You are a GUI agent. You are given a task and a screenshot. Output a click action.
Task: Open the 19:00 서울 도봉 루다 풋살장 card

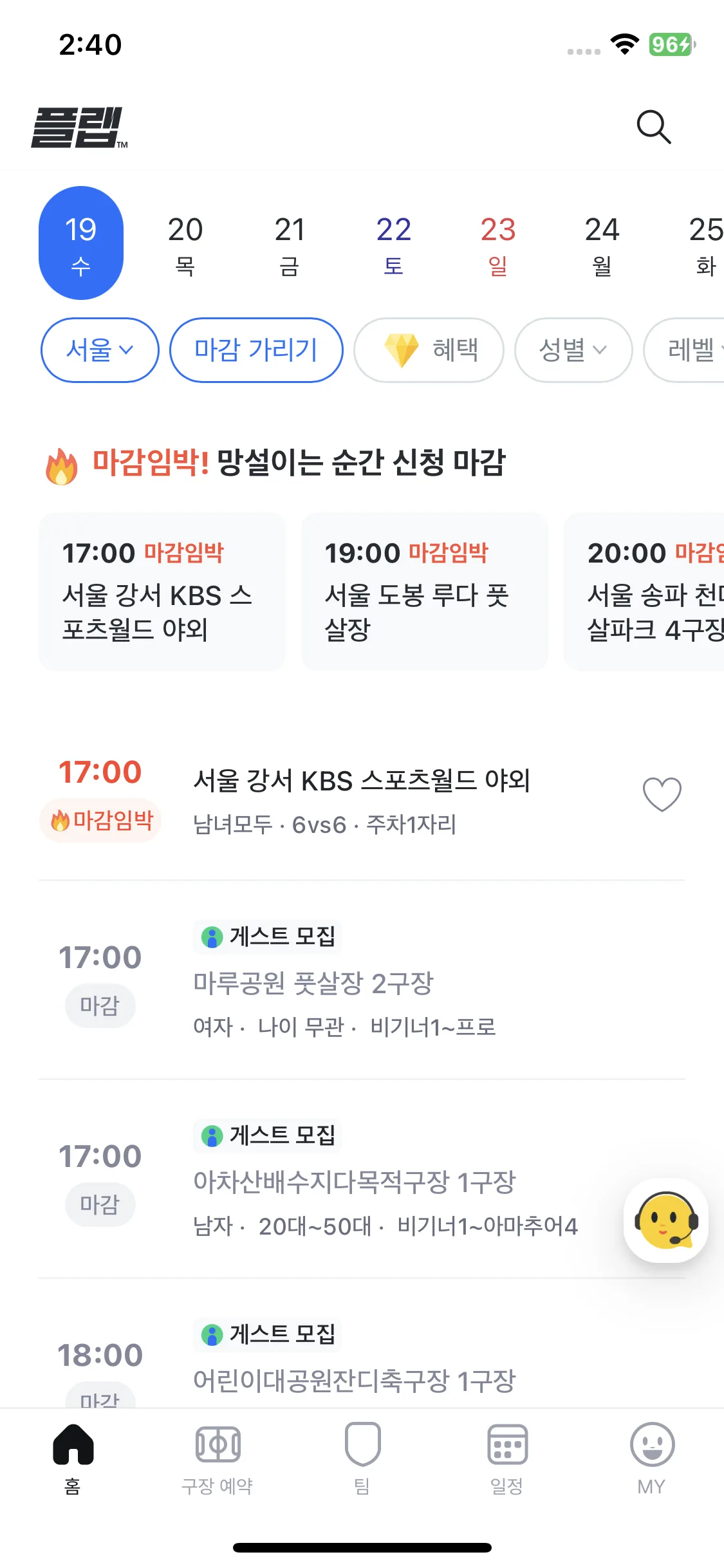point(425,592)
